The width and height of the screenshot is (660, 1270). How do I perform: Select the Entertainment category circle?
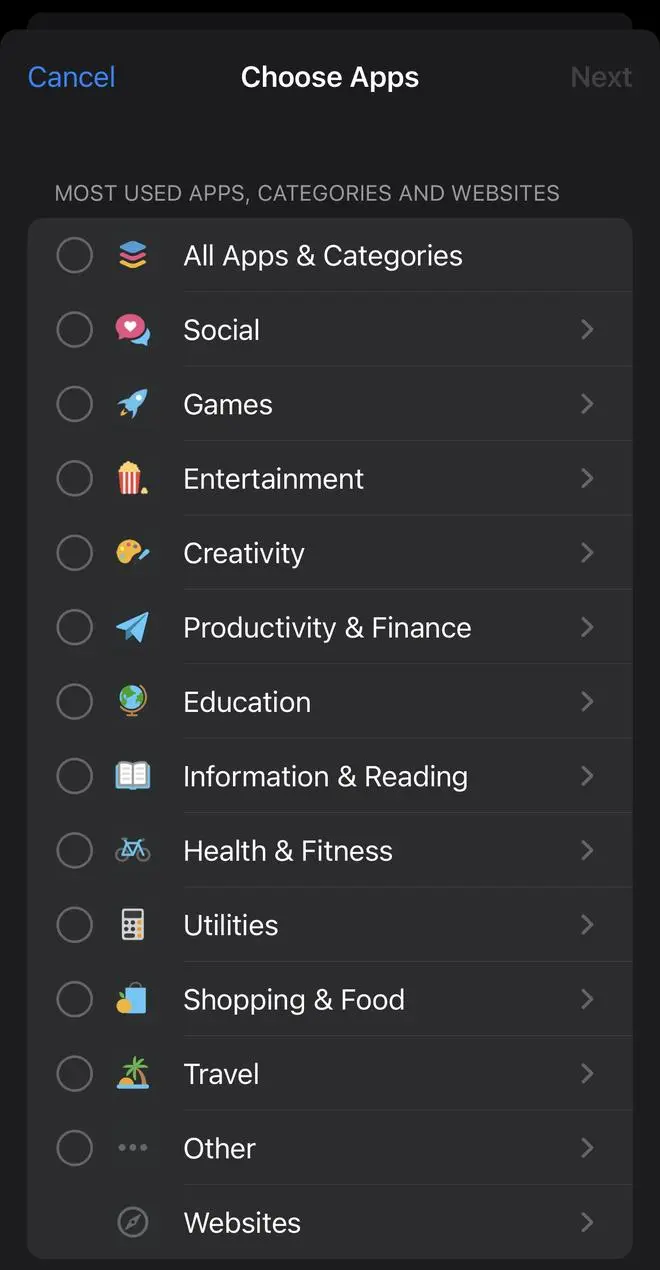point(74,478)
